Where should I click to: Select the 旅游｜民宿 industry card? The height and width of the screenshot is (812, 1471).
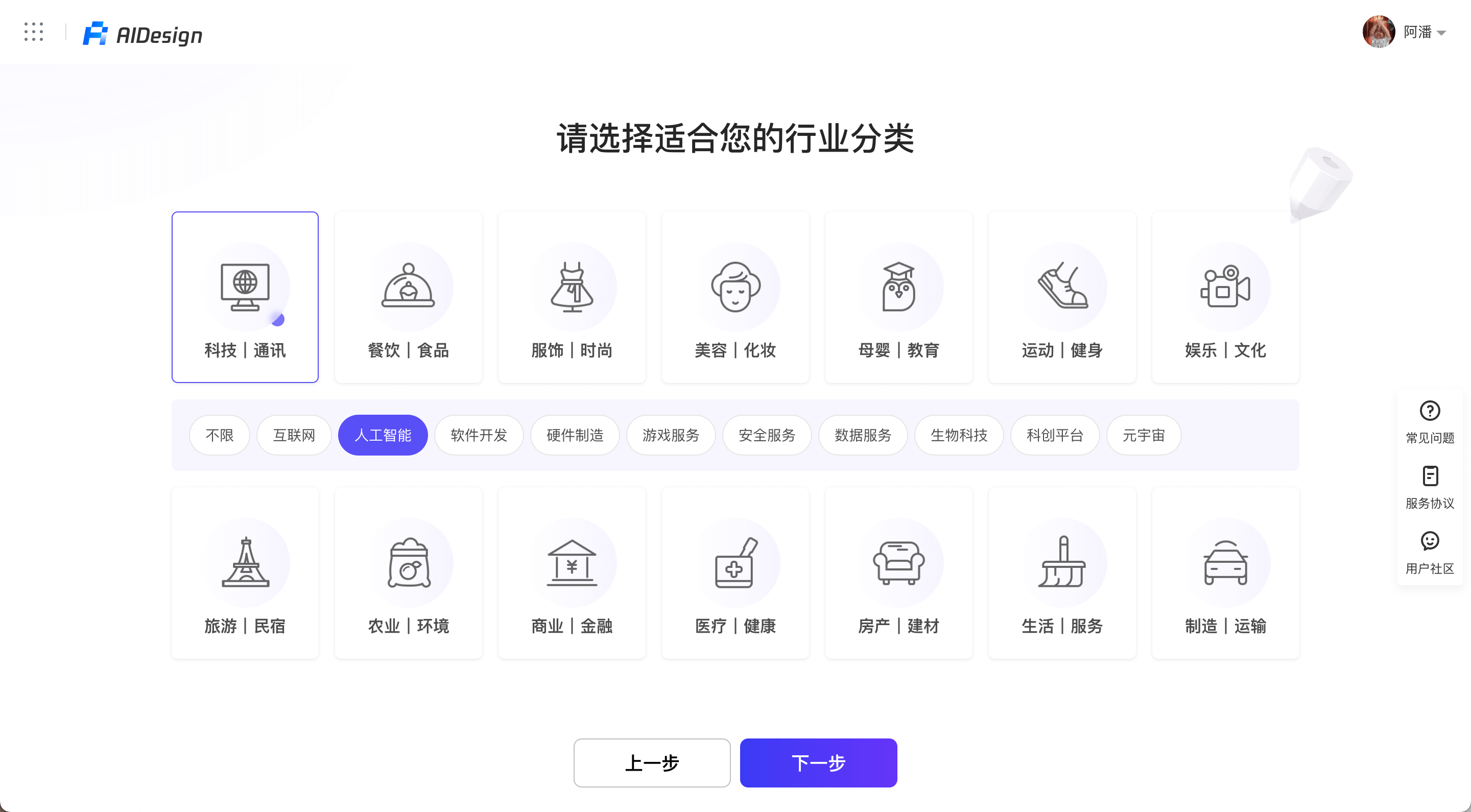[x=245, y=572]
